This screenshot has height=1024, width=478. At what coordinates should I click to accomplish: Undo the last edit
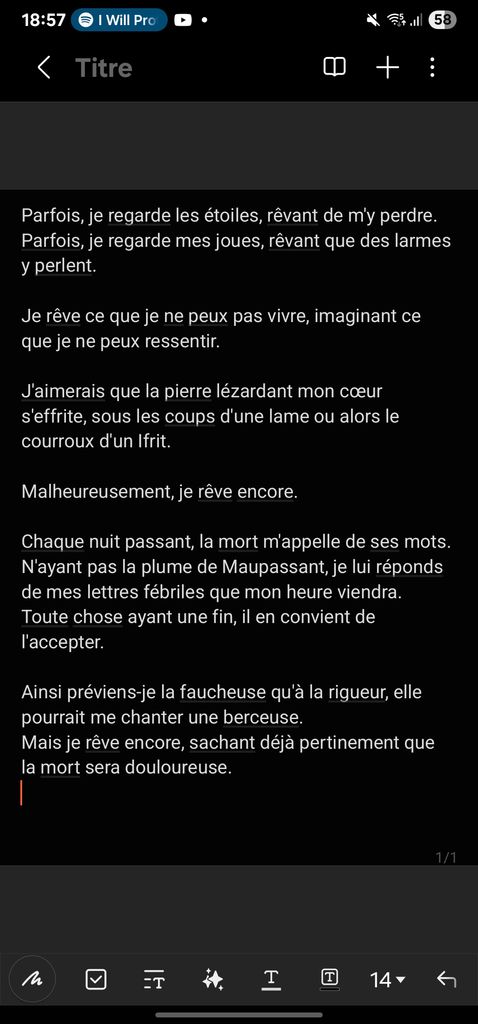(x=446, y=979)
